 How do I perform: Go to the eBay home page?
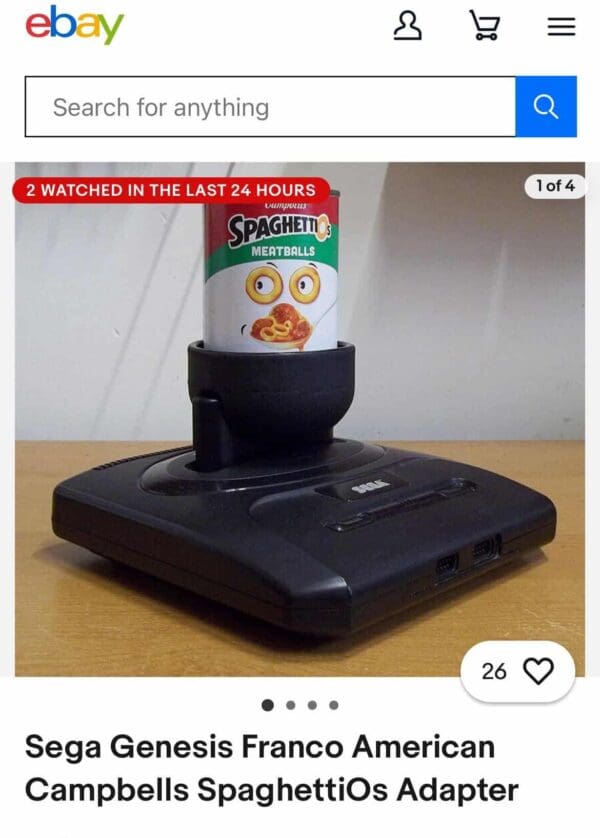[74, 27]
